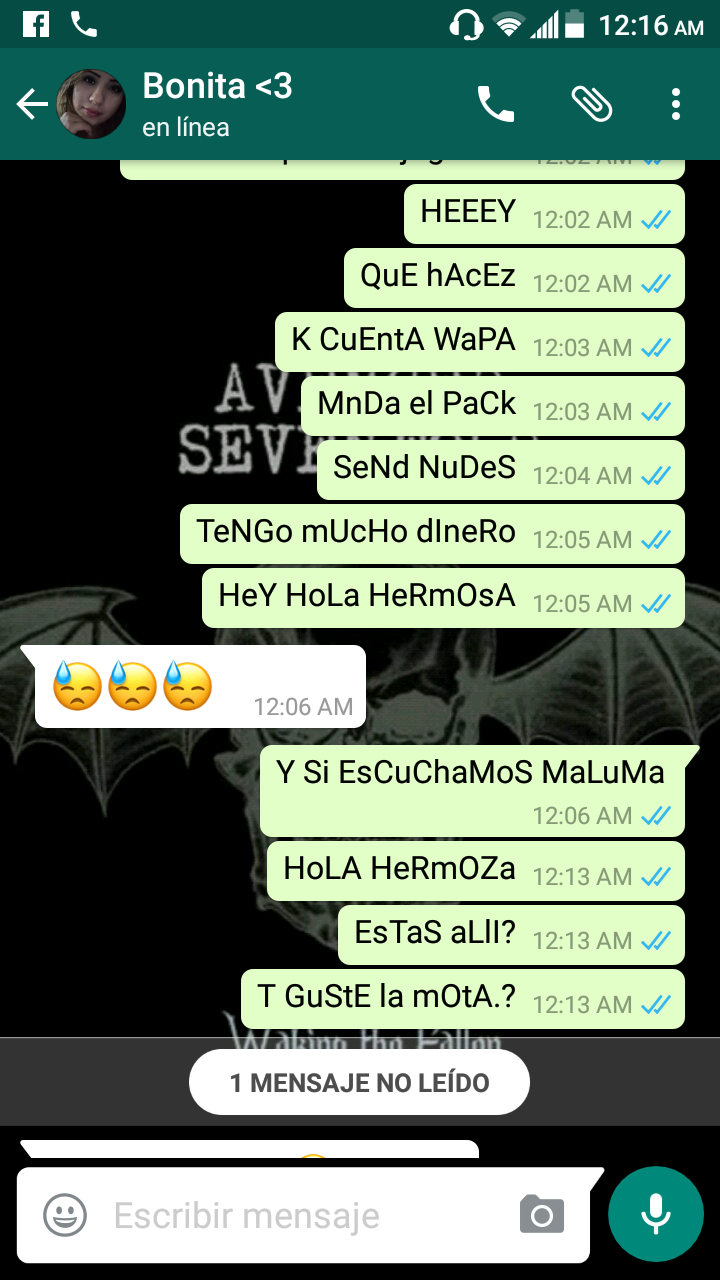Image resolution: width=720 pixels, height=1280 pixels.
Task: Open Bonita <3 contact info
Action: (218, 104)
